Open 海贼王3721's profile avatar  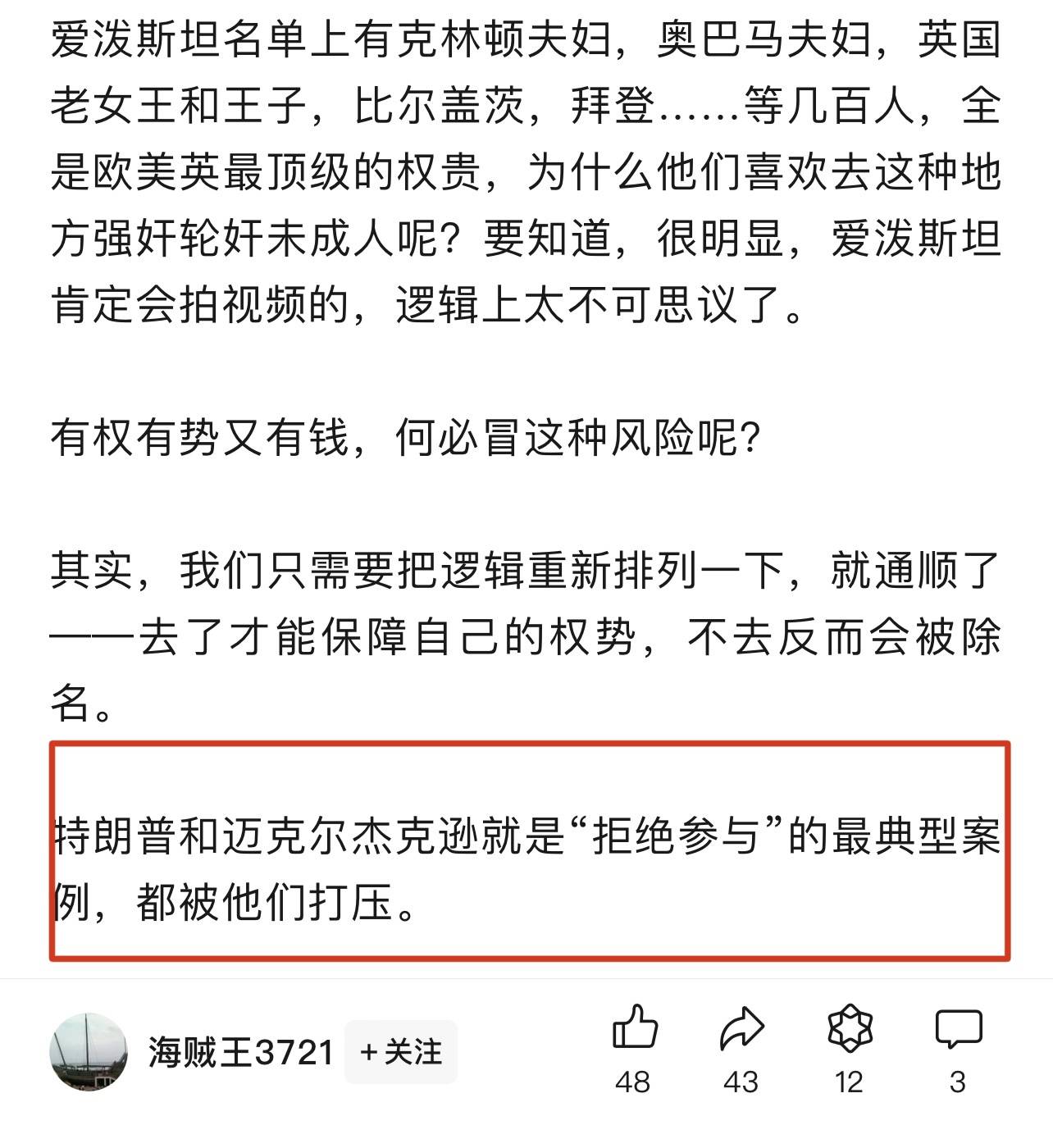[x=89, y=1051]
